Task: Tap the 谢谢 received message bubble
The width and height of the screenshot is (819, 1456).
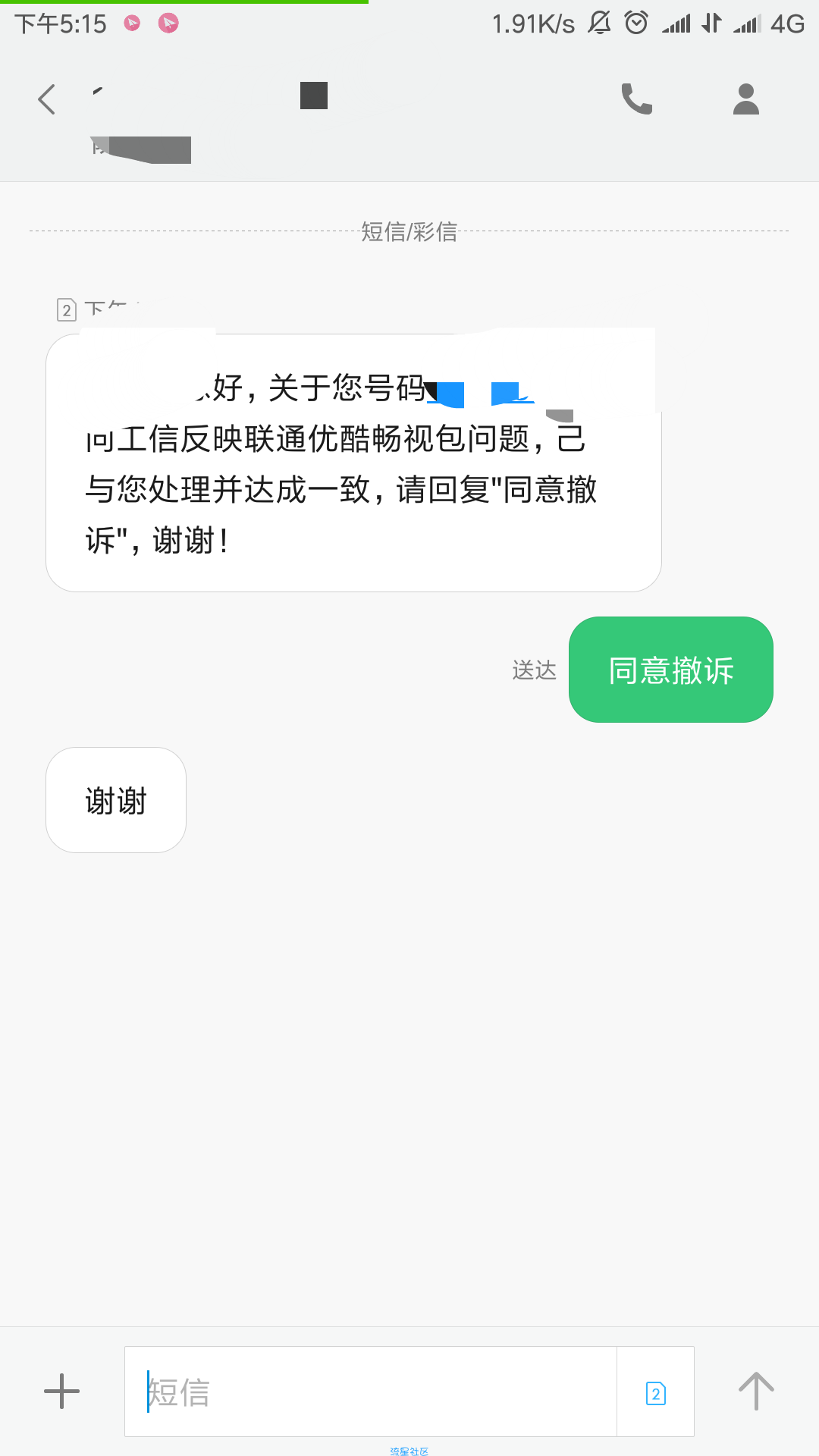Action: pos(116,800)
